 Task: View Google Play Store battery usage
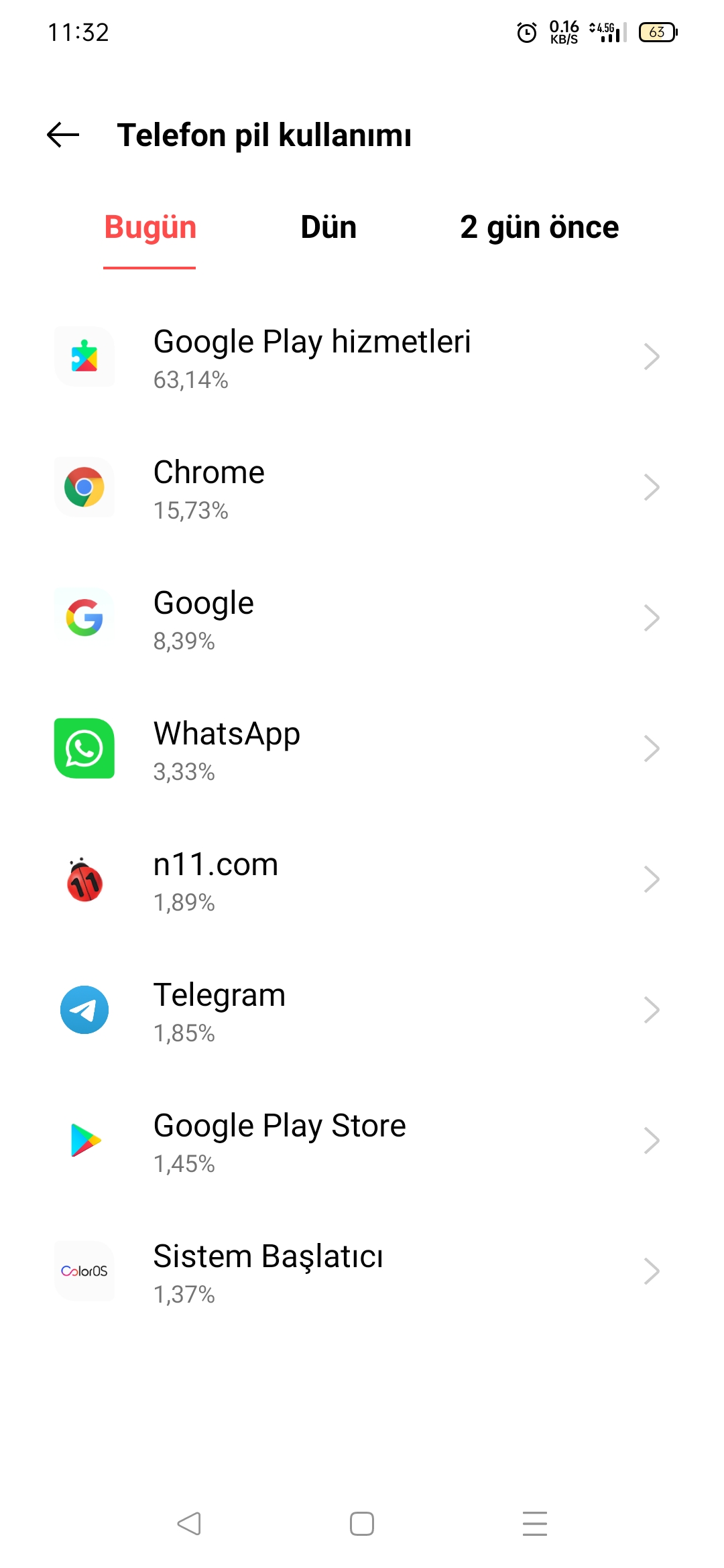click(362, 1141)
